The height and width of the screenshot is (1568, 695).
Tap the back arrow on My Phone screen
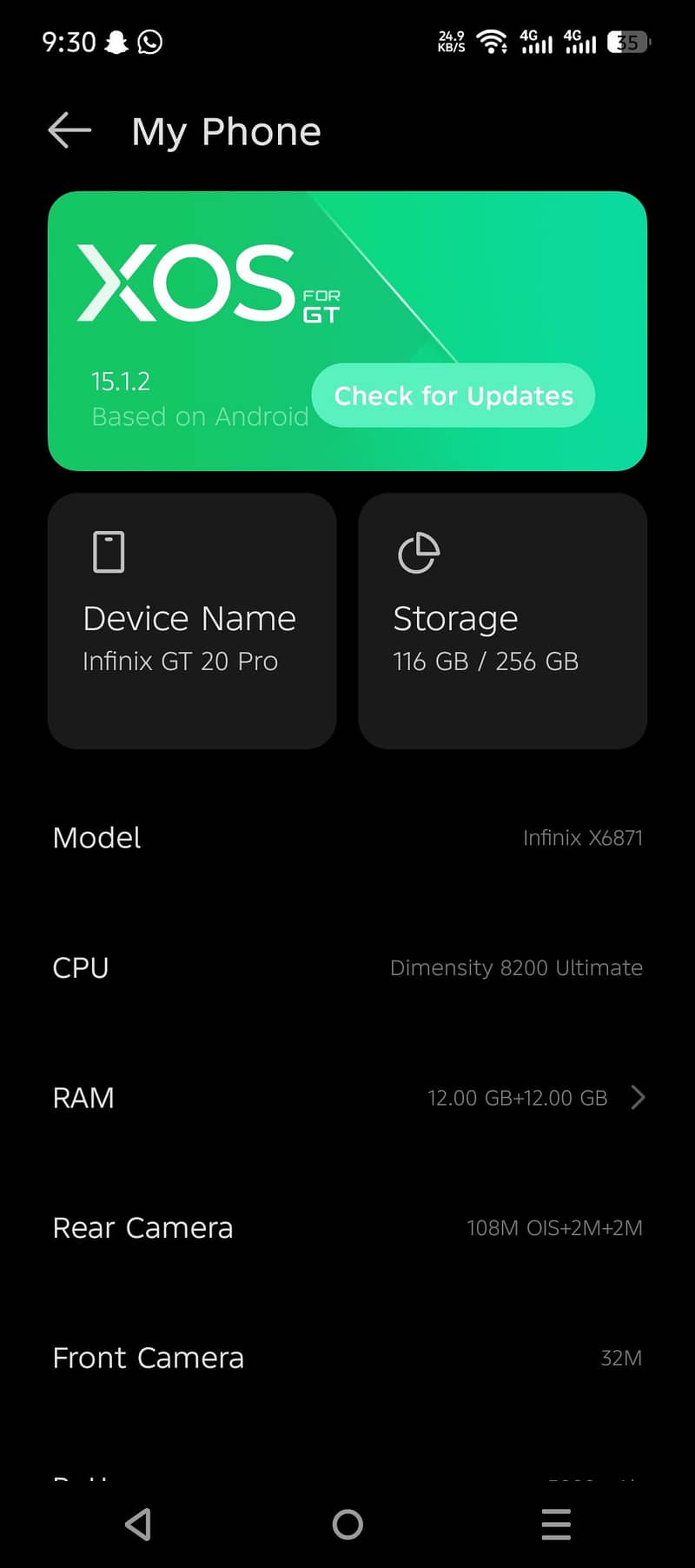click(69, 130)
